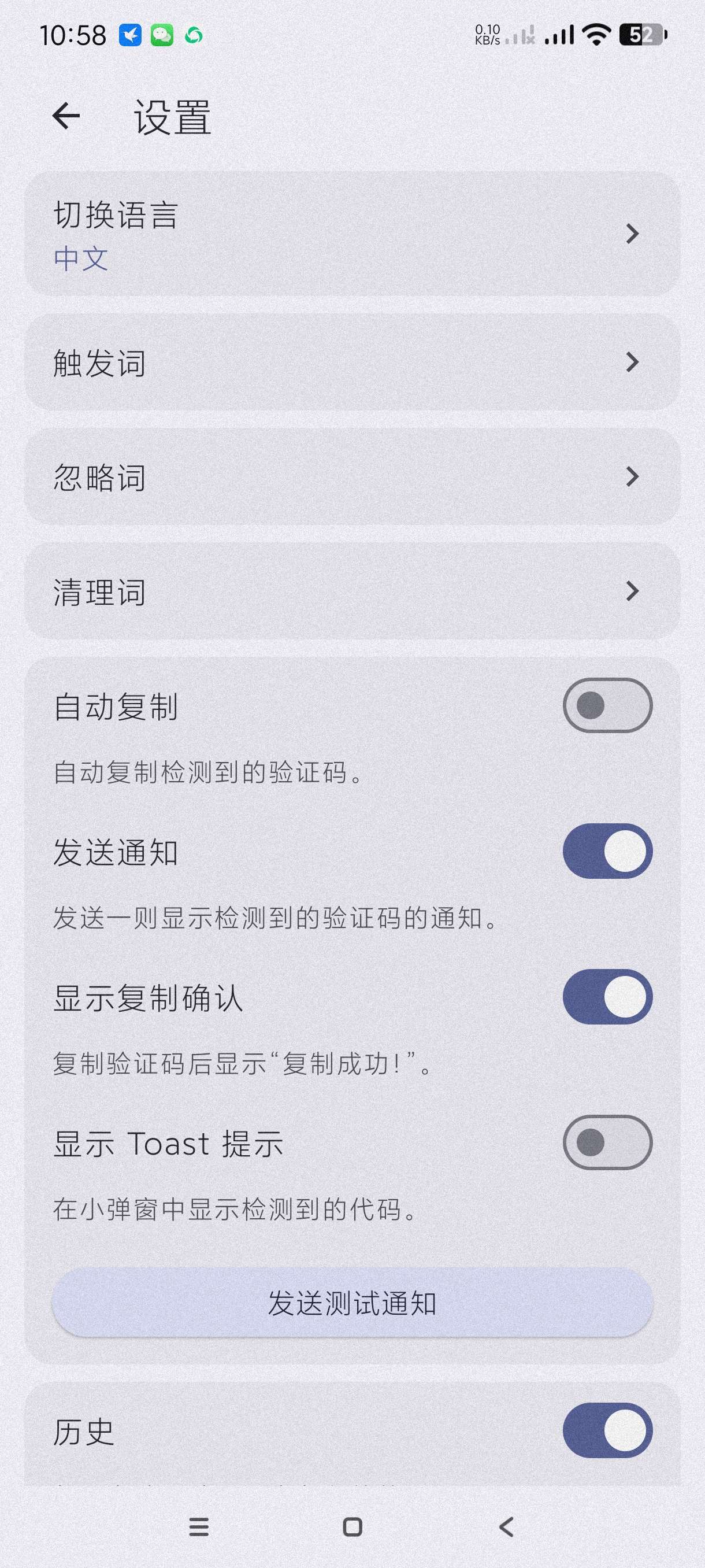Viewport: 705px width, 1568px height.
Task: Open the 触发词 settings row
Action: [351, 362]
